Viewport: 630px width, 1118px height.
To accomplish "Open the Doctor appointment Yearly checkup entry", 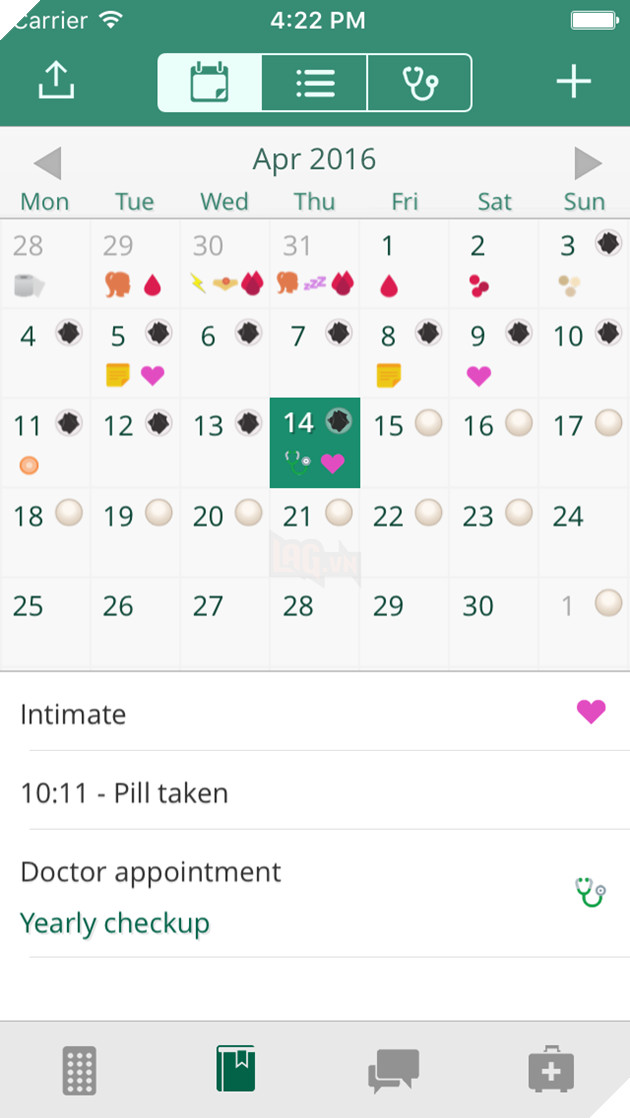I will 315,896.
